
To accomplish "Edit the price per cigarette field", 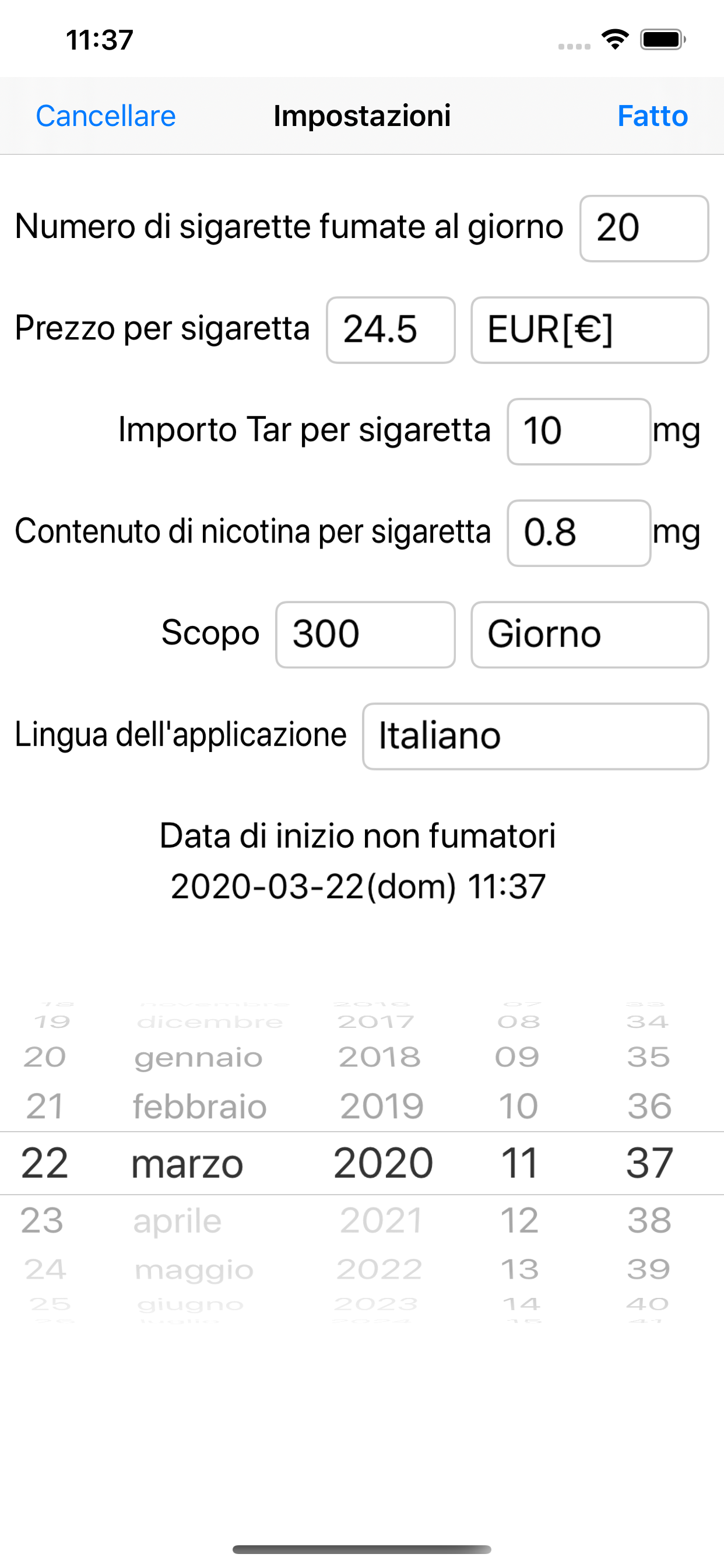I will (x=391, y=330).
